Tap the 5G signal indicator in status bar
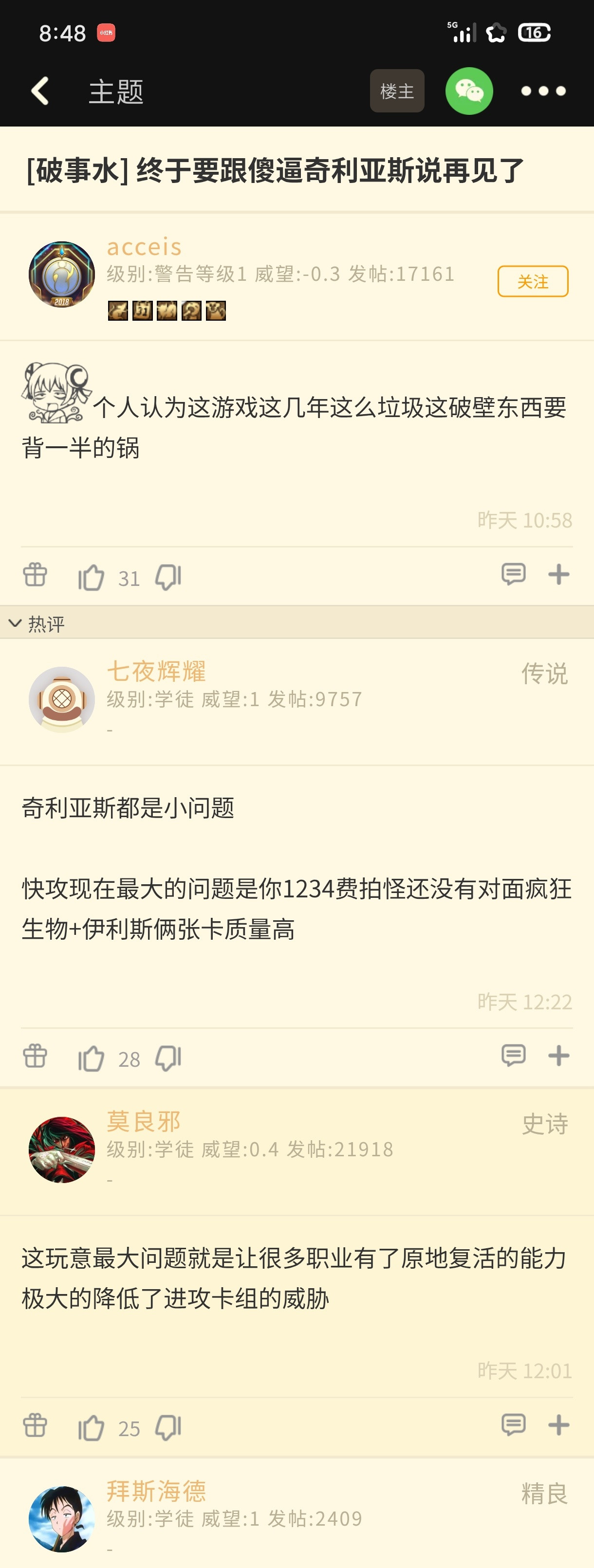Viewport: 594px width, 1568px height. click(x=464, y=32)
